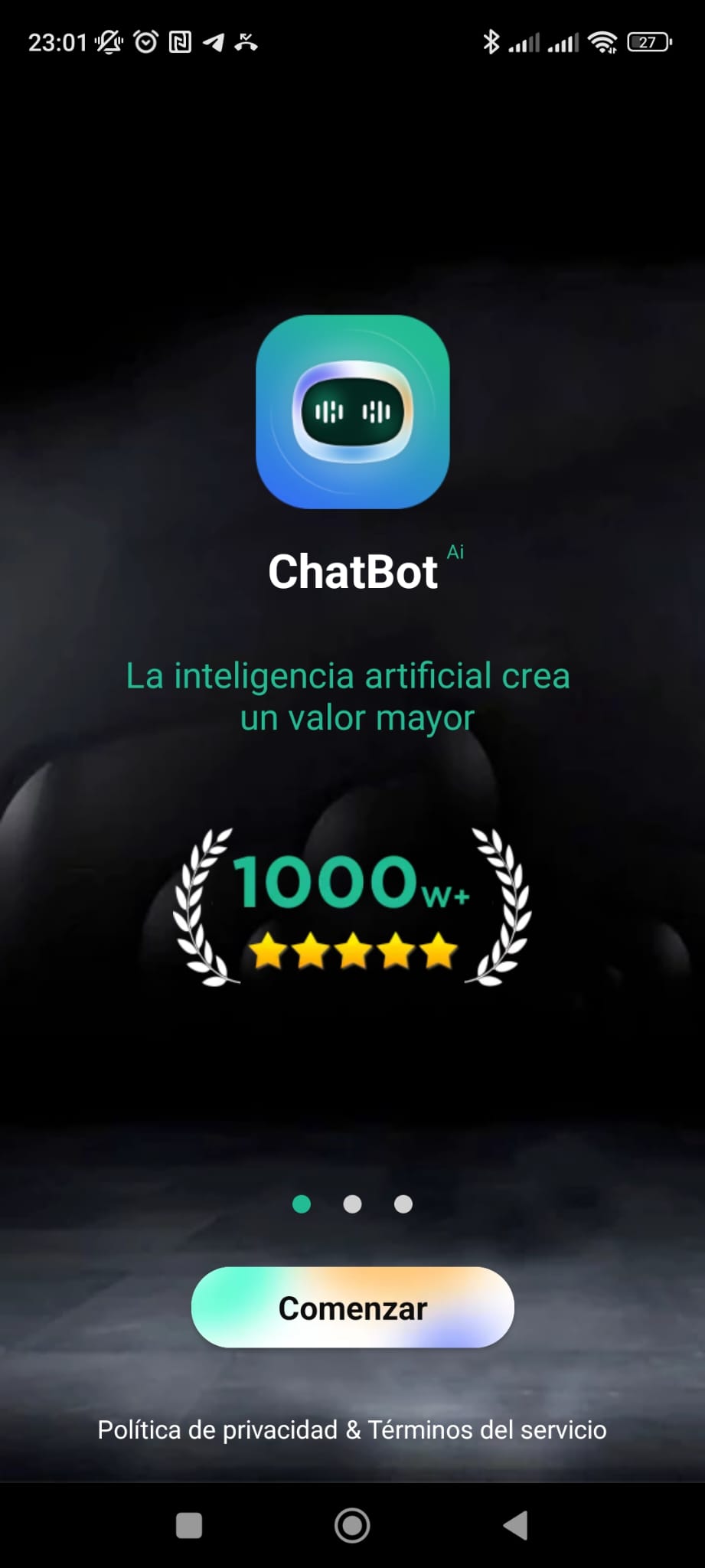Select the second onboarding page dot
705x1568 pixels.
352,1204
